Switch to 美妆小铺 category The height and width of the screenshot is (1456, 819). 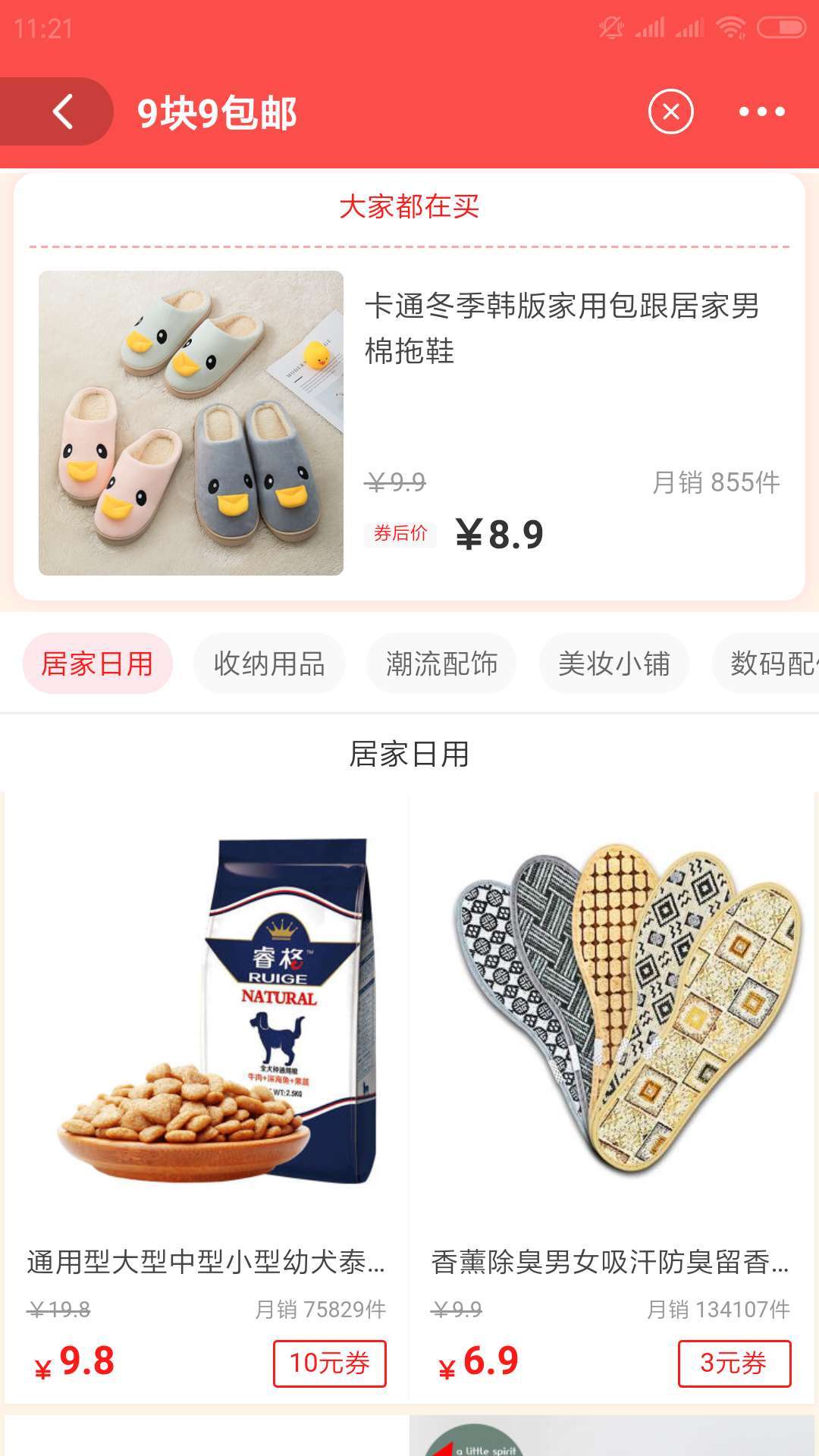614,664
